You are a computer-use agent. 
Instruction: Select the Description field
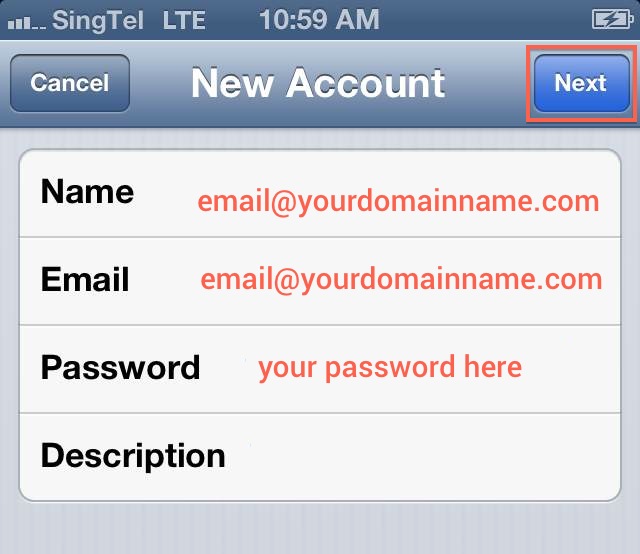(420, 456)
